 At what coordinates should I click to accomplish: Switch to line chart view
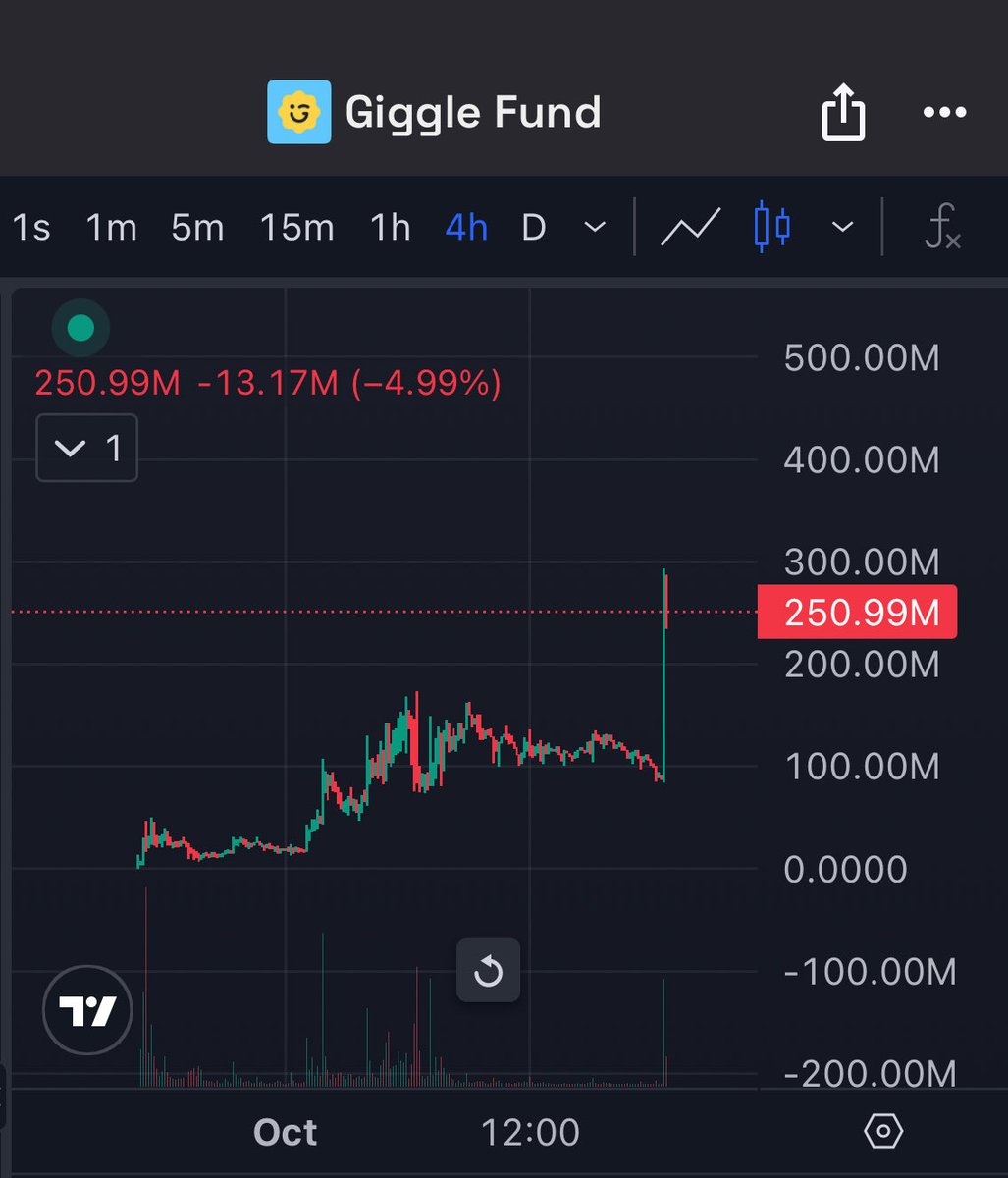[x=691, y=228]
